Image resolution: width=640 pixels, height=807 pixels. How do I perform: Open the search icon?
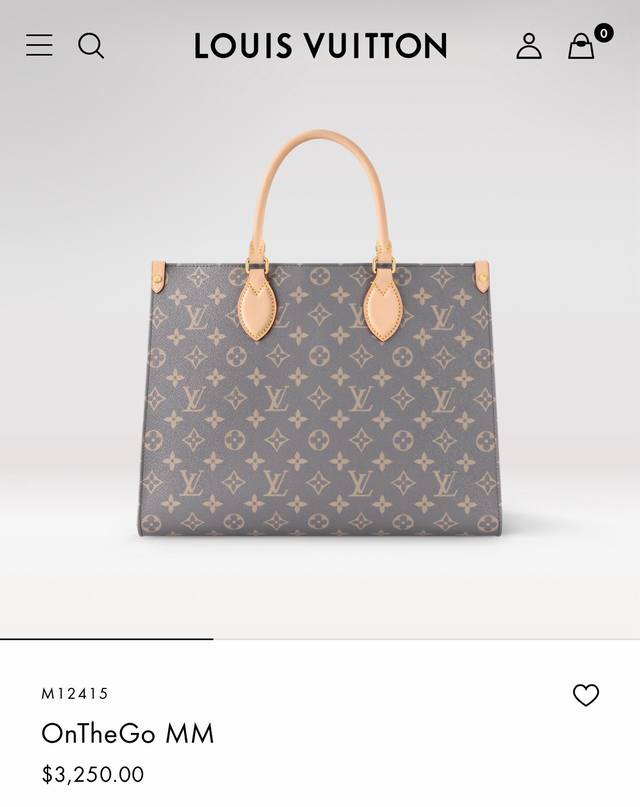coord(91,45)
